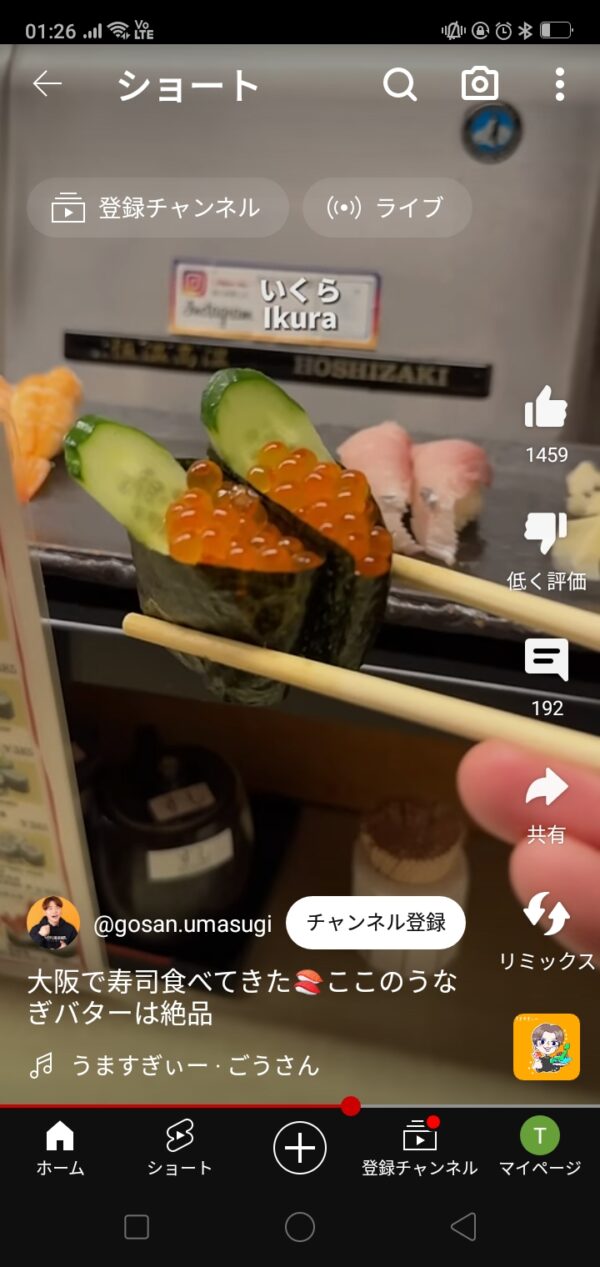The height and width of the screenshot is (1267, 600).
Task: Go back with the top-left arrow
Action: 47,85
